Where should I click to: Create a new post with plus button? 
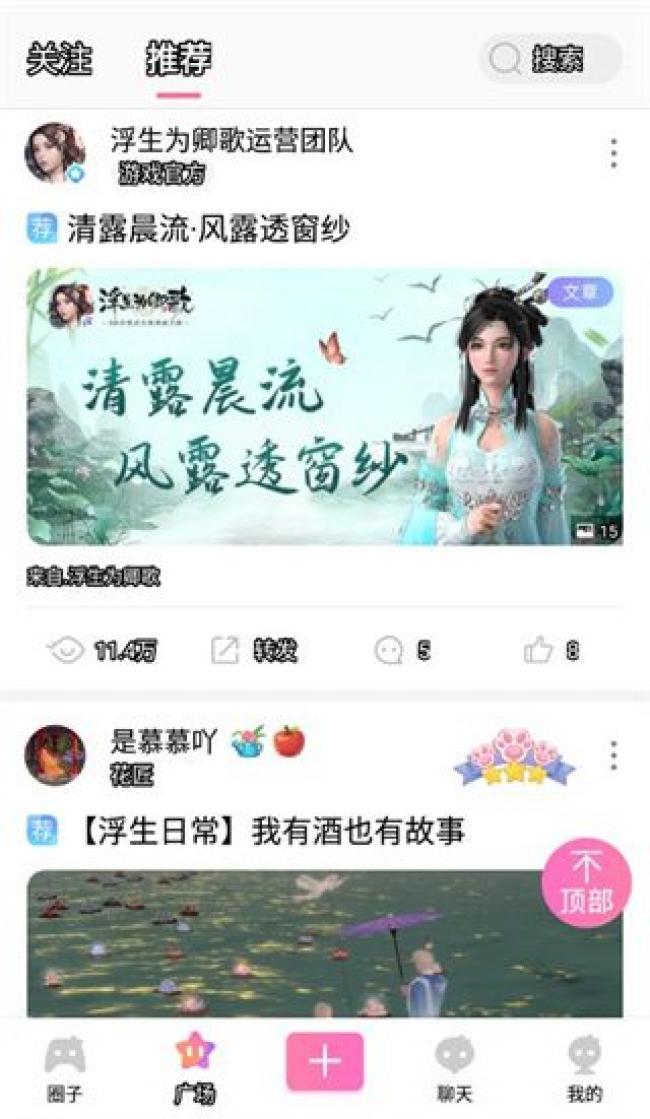click(324, 1062)
